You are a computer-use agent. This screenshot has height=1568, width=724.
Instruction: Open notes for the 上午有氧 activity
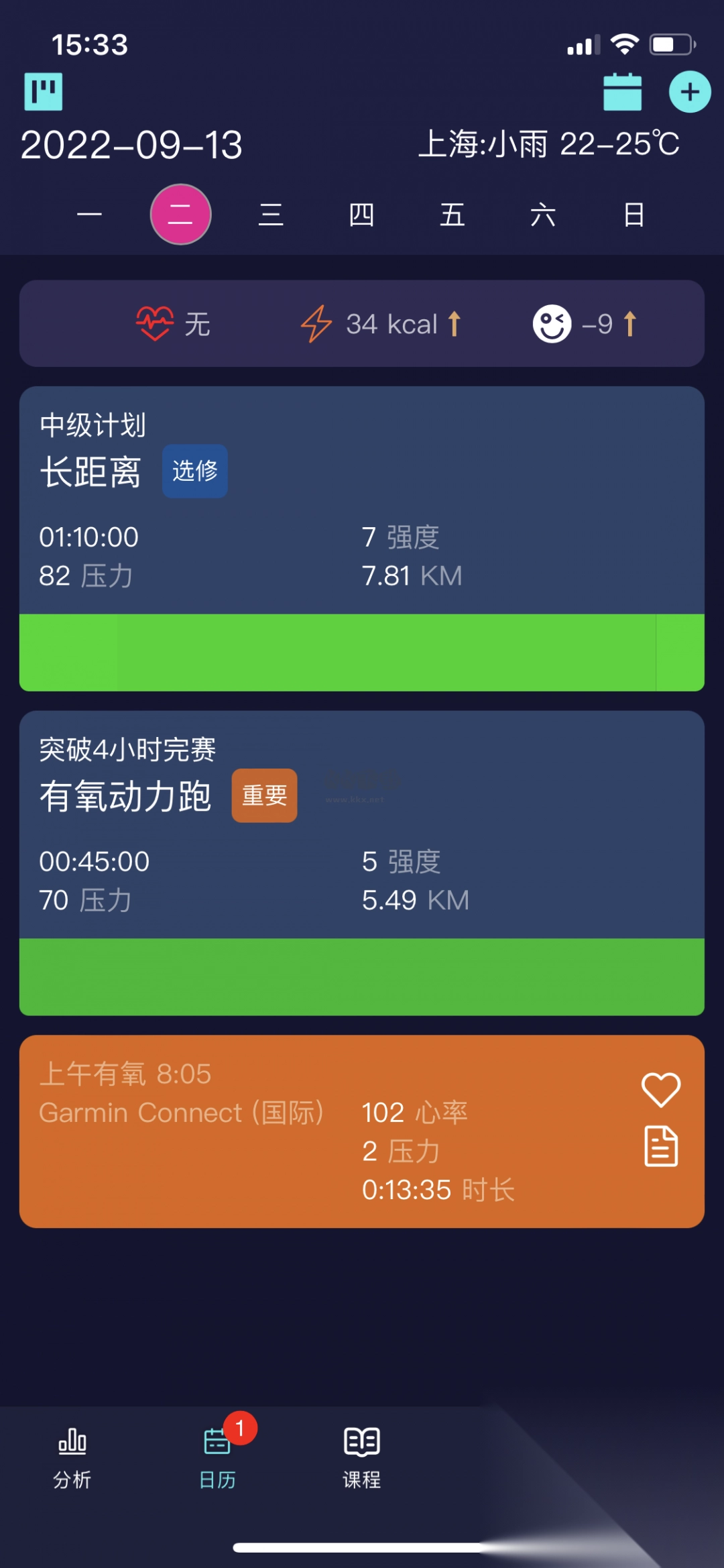click(661, 1146)
